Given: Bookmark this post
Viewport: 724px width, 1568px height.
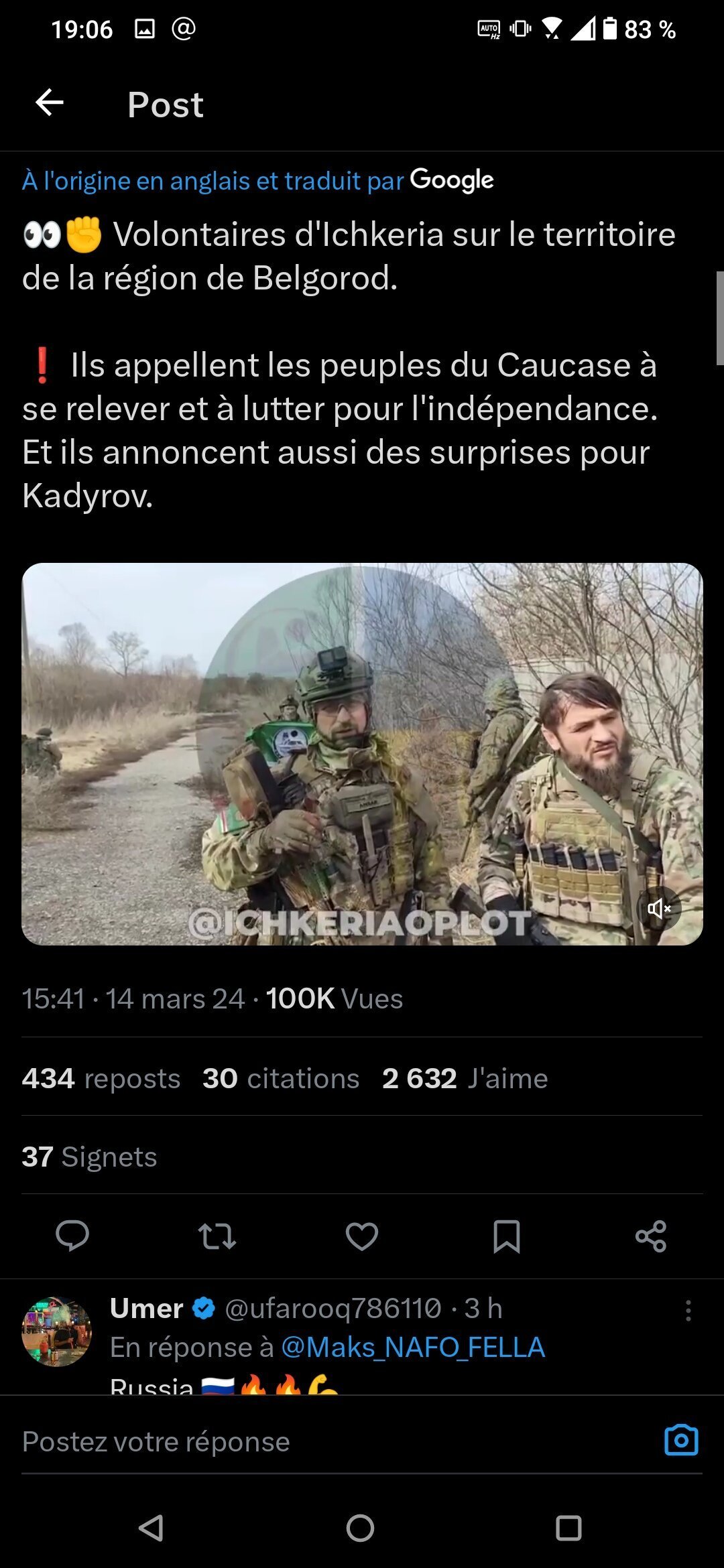Looking at the screenshot, I should click(507, 1236).
